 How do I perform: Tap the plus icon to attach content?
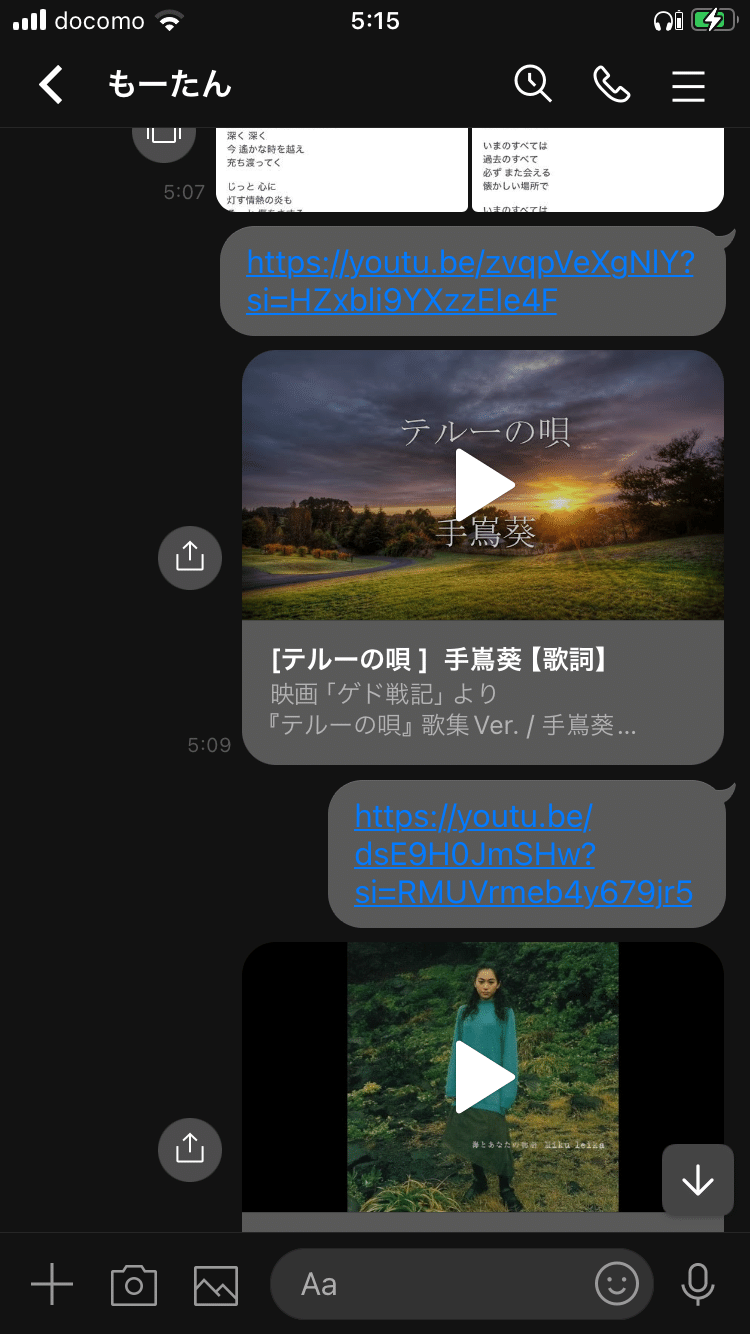[x=51, y=1284]
